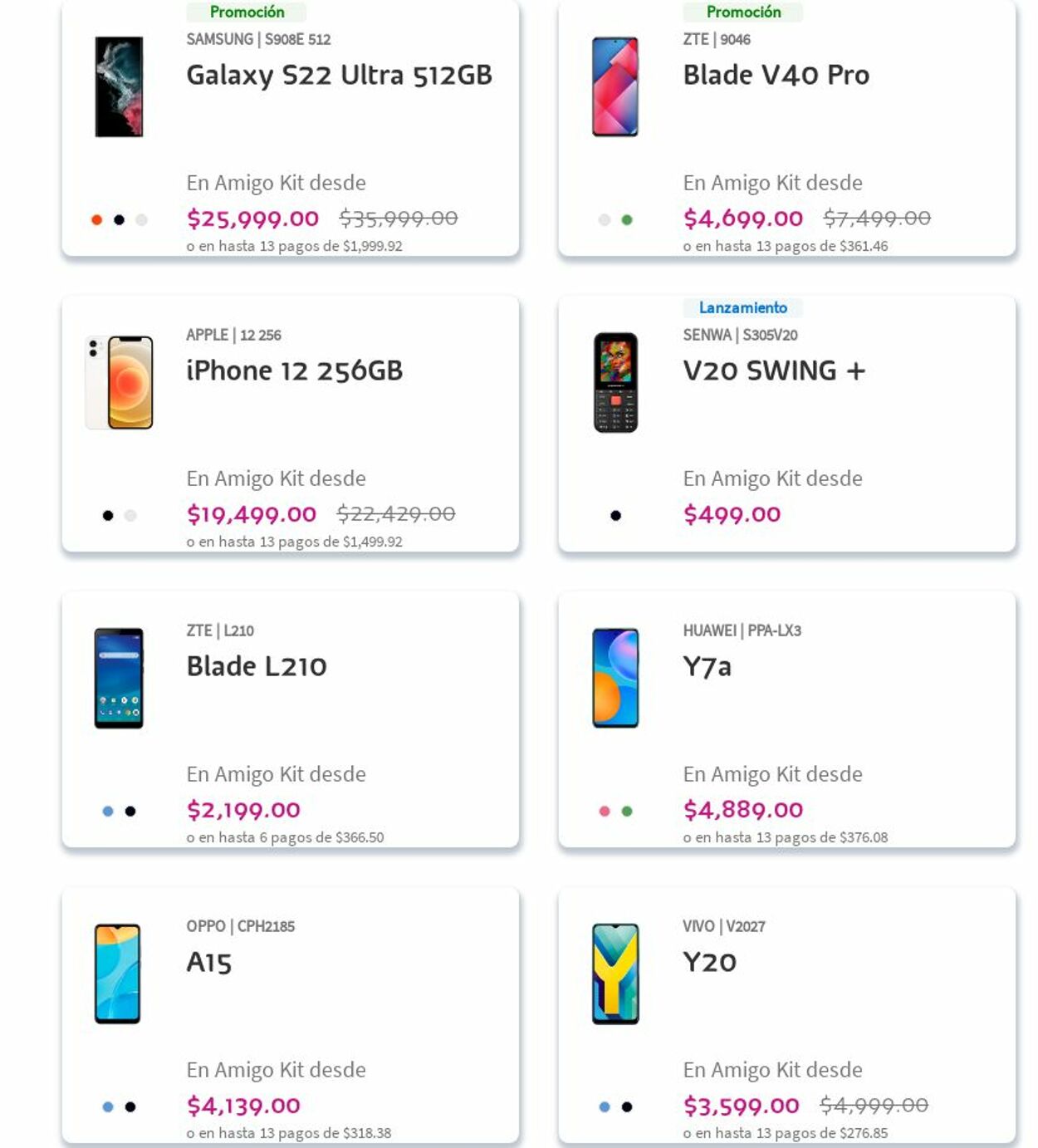This screenshot has width=1038, height=1148.
Task: Select green color for Blade V40 Pro
Action: click(x=627, y=220)
